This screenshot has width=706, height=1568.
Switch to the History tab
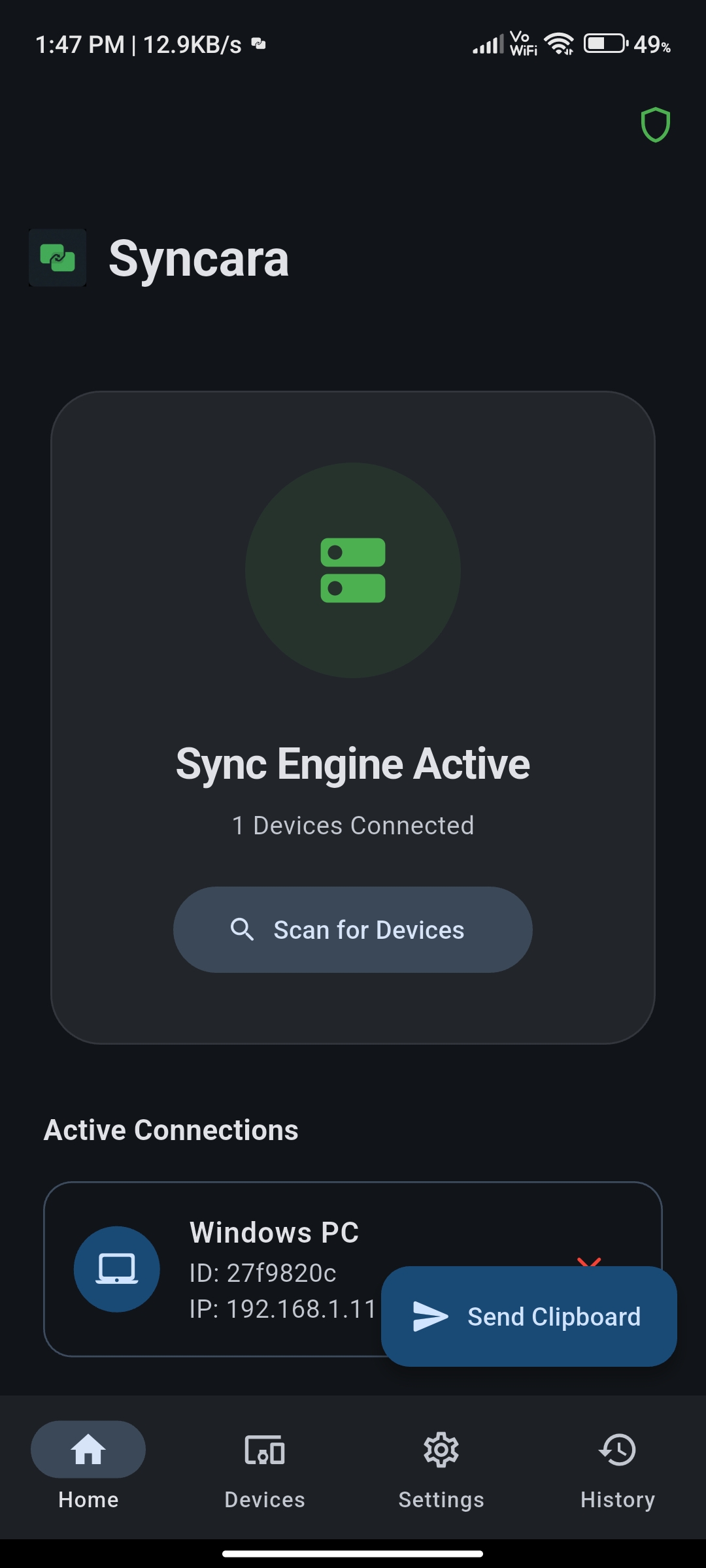pyautogui.click(x=616, y=1470)
